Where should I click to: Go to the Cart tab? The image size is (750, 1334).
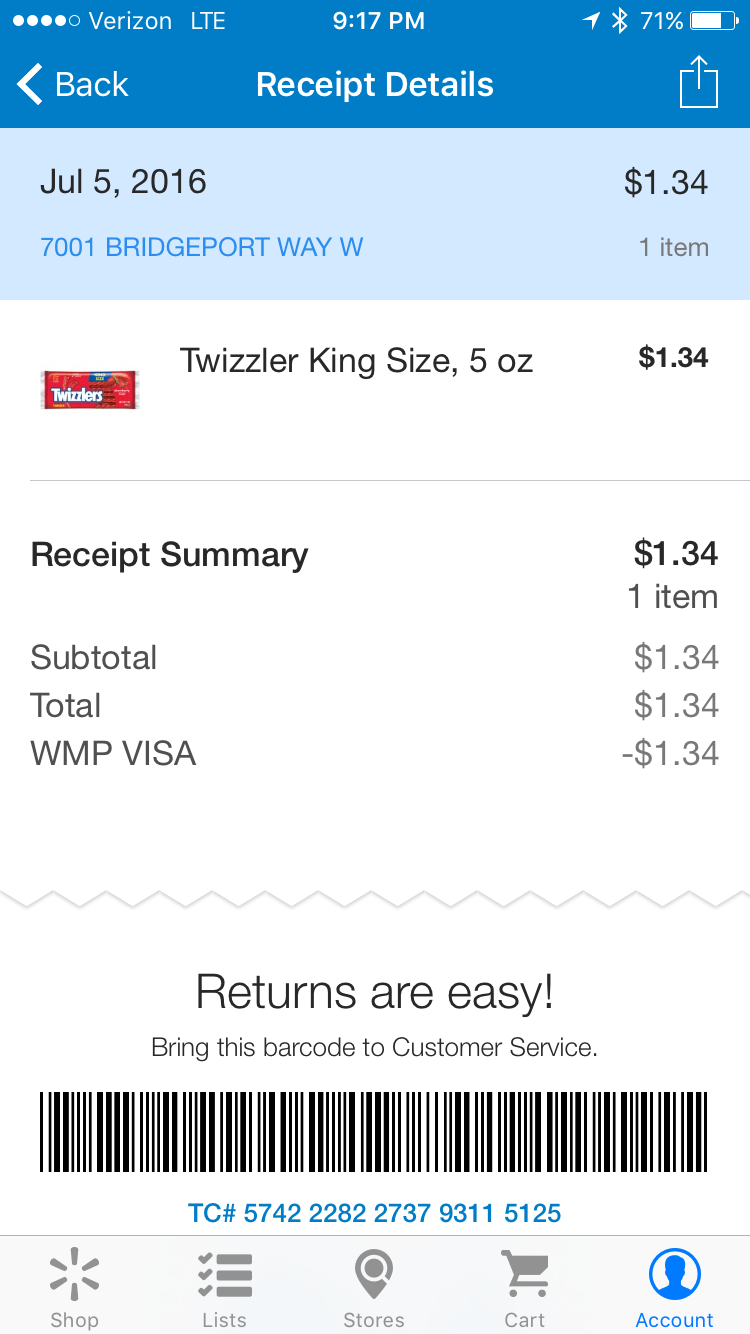point(525,1288)
